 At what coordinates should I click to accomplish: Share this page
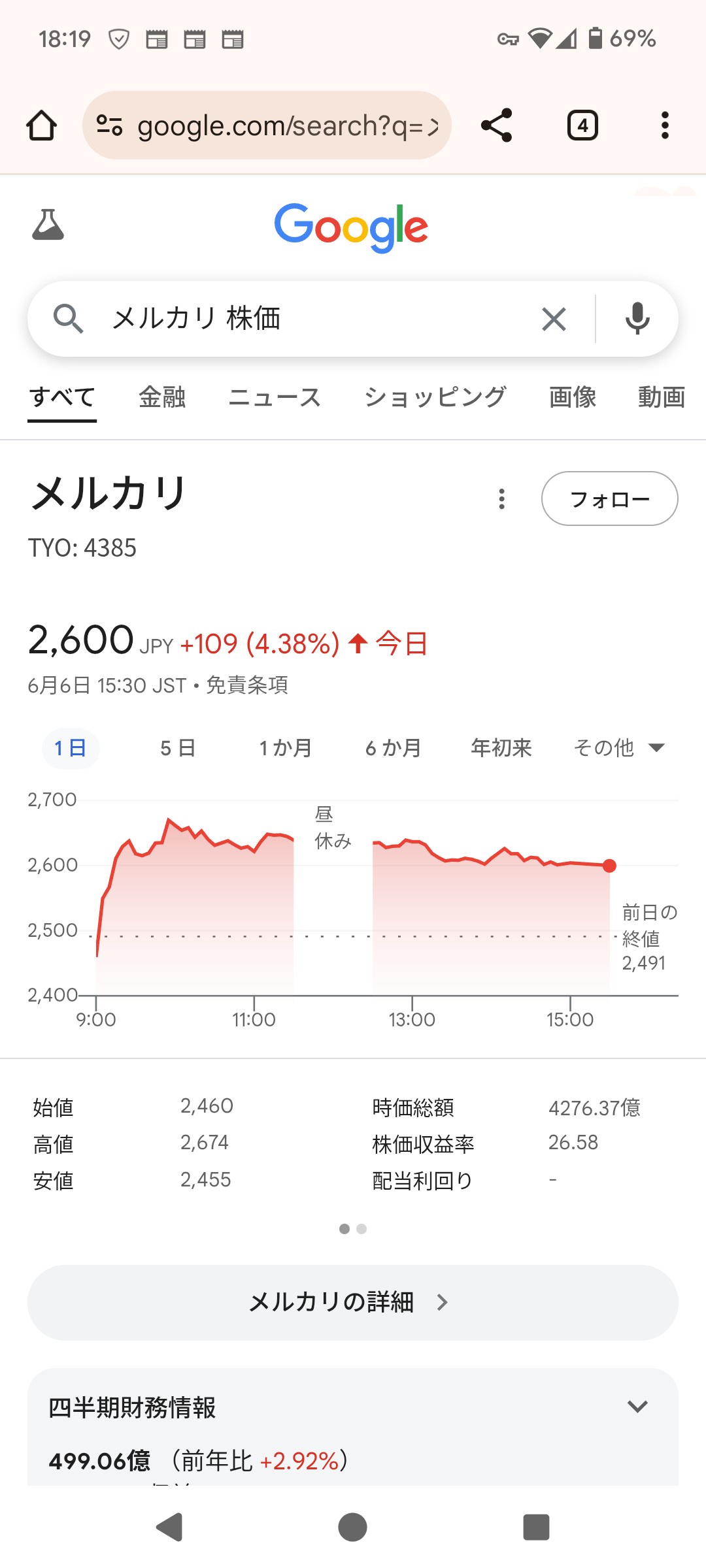496,125
